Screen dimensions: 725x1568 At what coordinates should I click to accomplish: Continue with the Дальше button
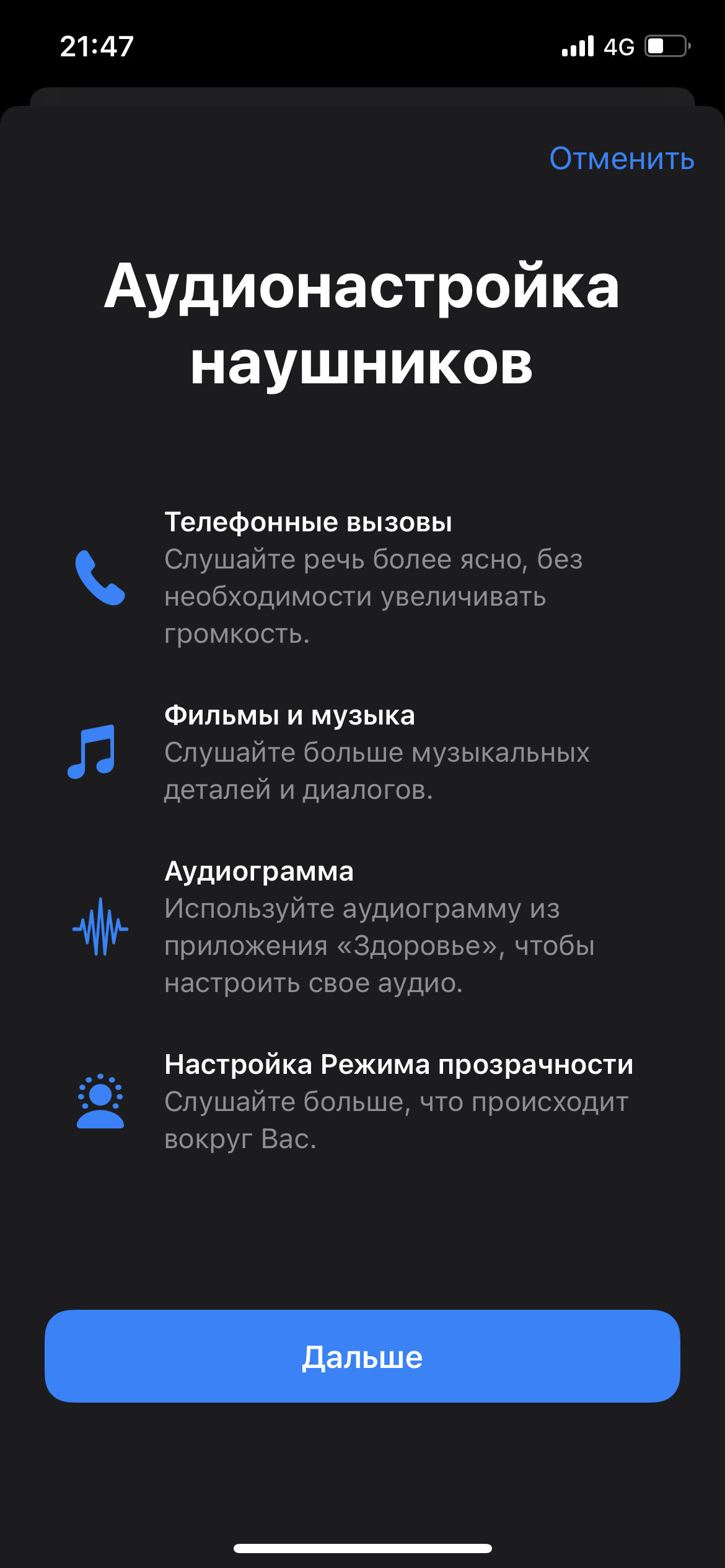[x=362, y=1356]
